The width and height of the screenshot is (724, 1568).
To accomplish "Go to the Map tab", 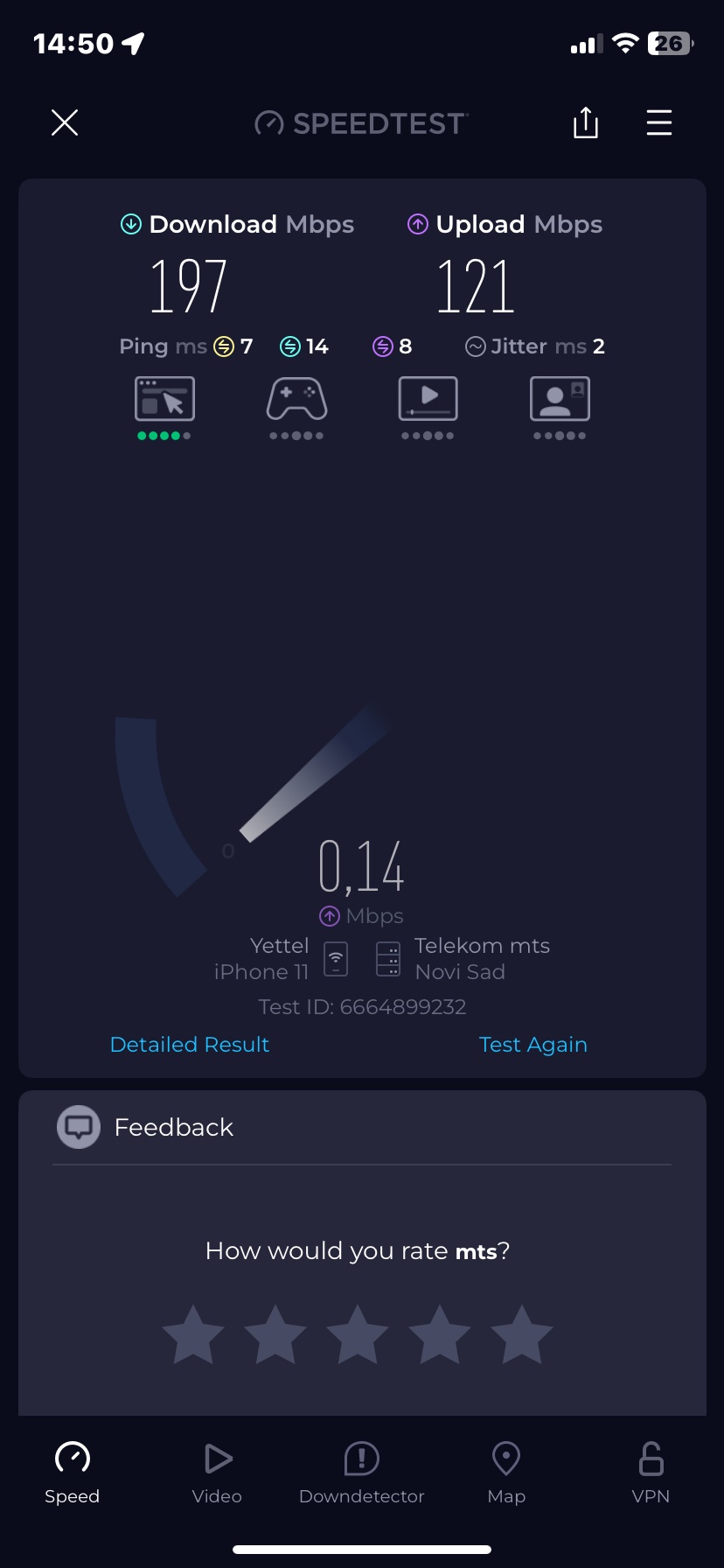I will pyautogui.click(x=506, y=1473).
